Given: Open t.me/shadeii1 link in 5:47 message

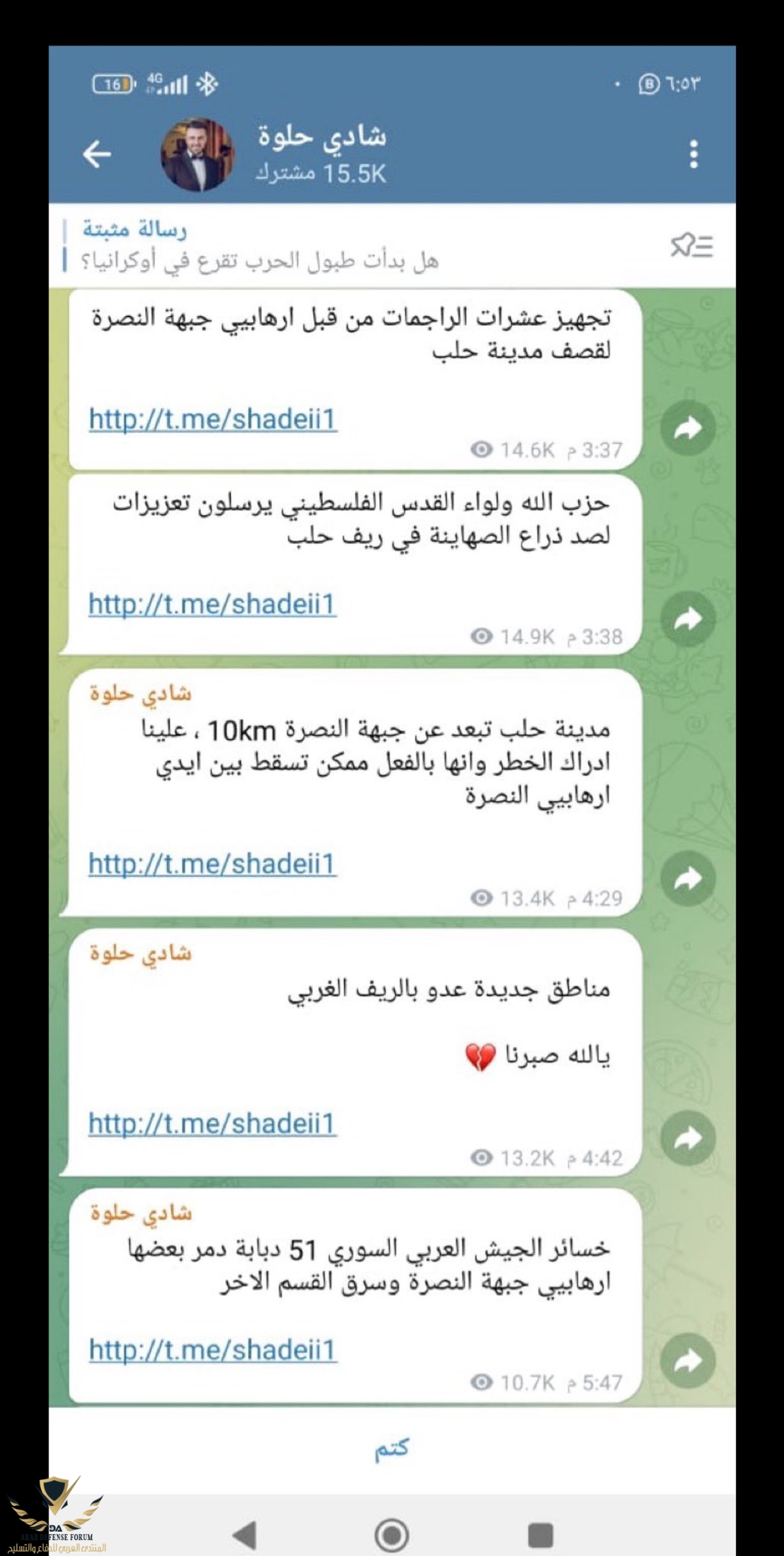Looking at the screenshot, I should [213, 1350].
